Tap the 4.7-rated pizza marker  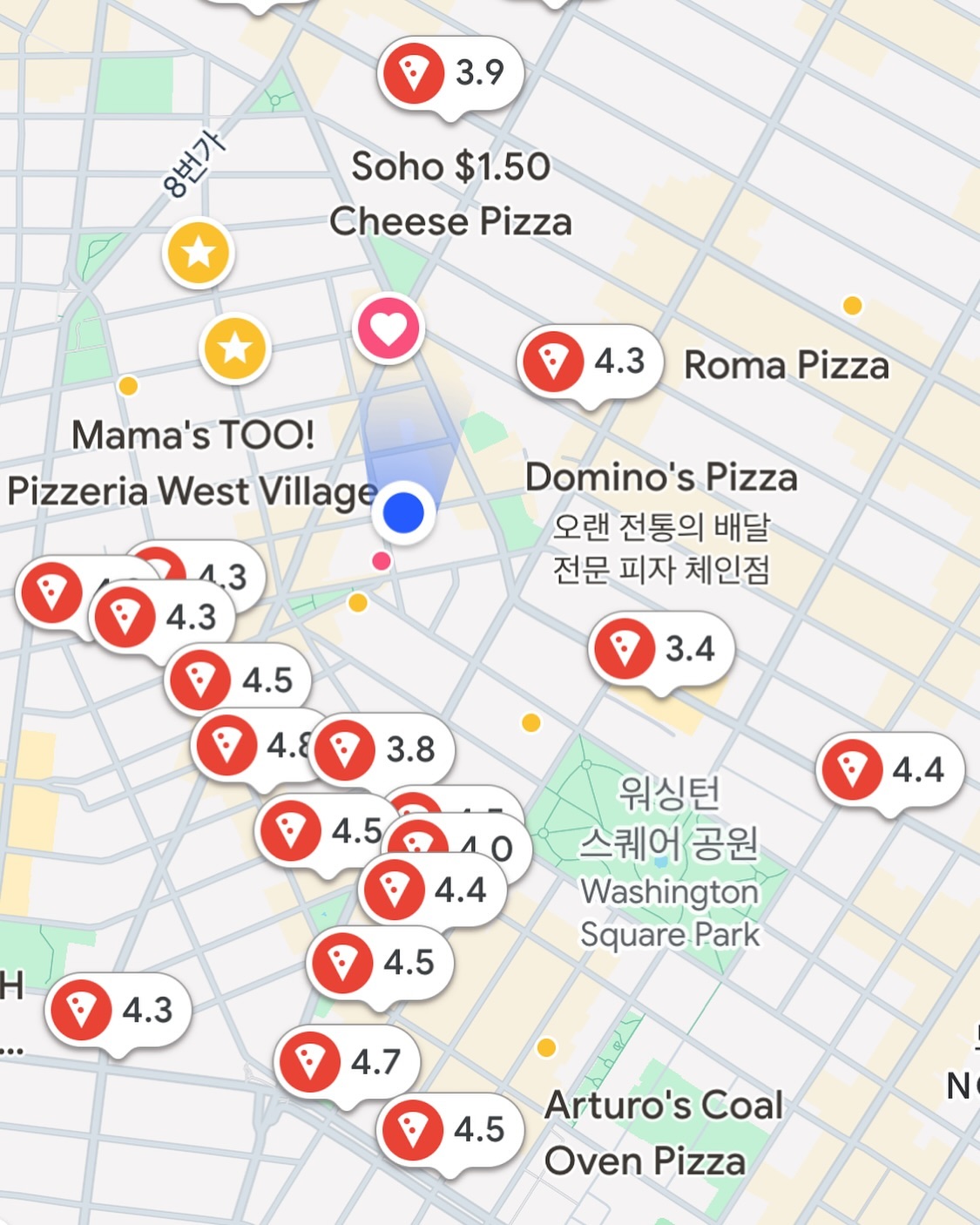coord(347,1062)
